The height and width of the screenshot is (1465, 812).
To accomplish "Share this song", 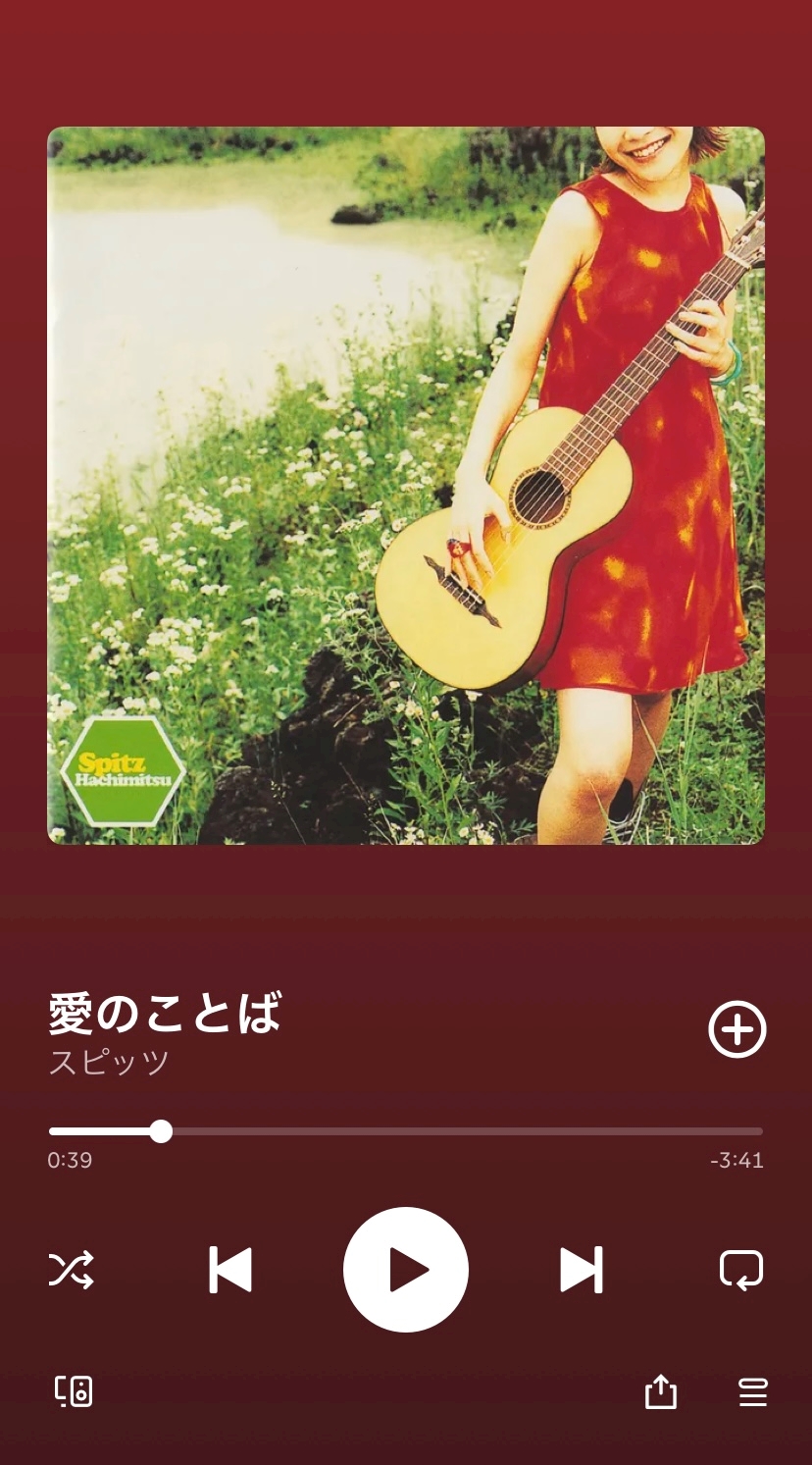I will (661, 1391).
